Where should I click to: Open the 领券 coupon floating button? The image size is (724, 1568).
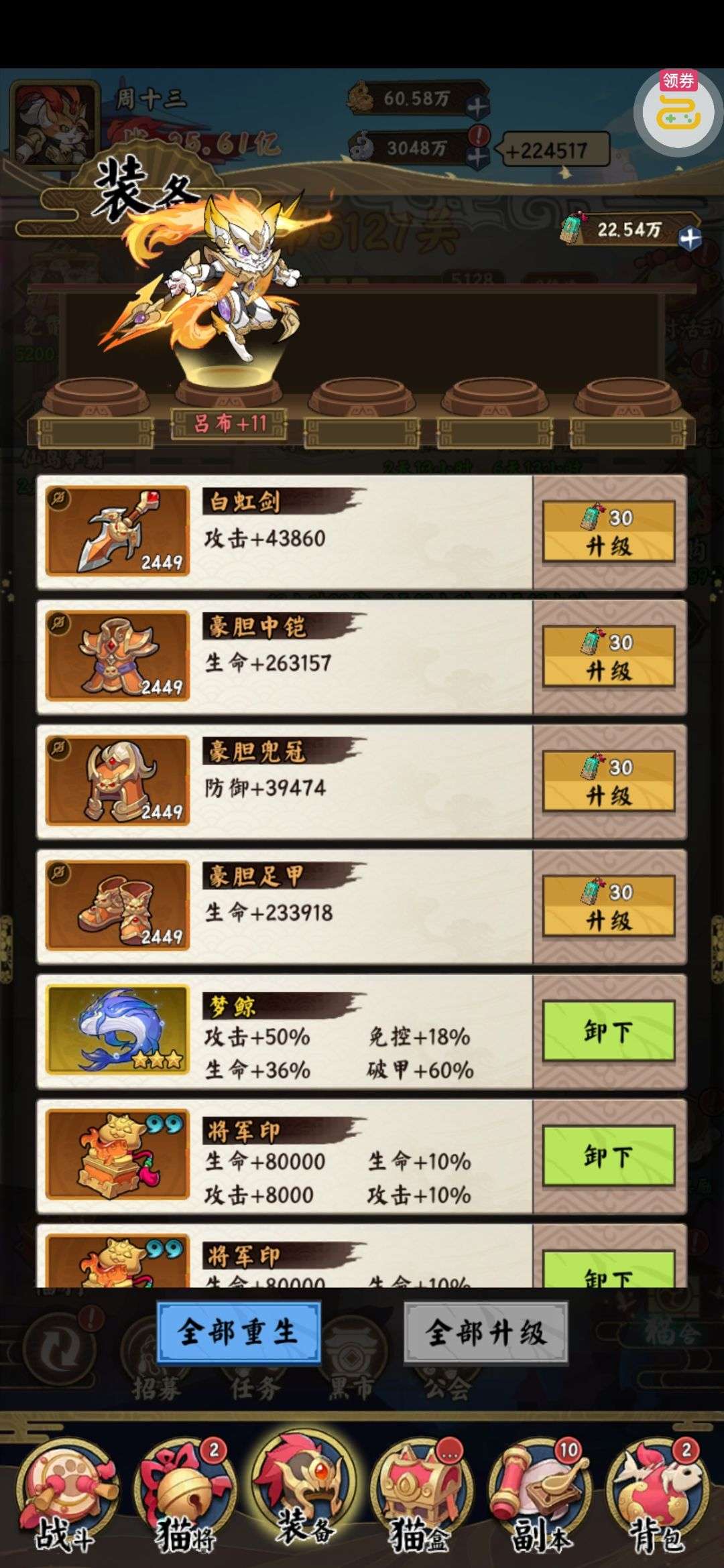click(x=672, y=112)
